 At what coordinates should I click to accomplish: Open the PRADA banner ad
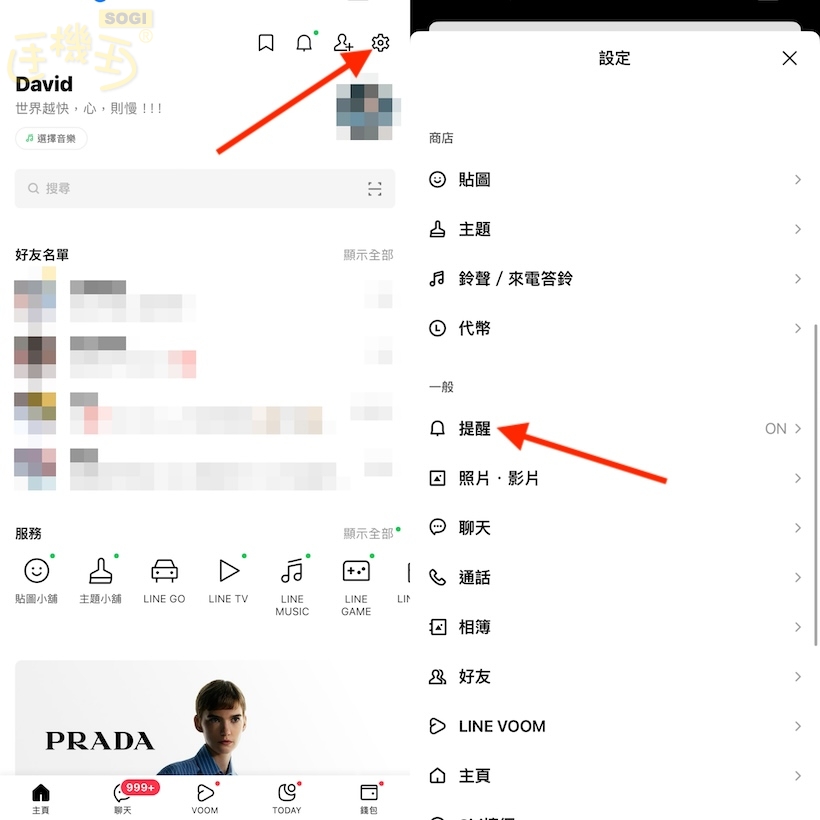(x=205, y=720)
